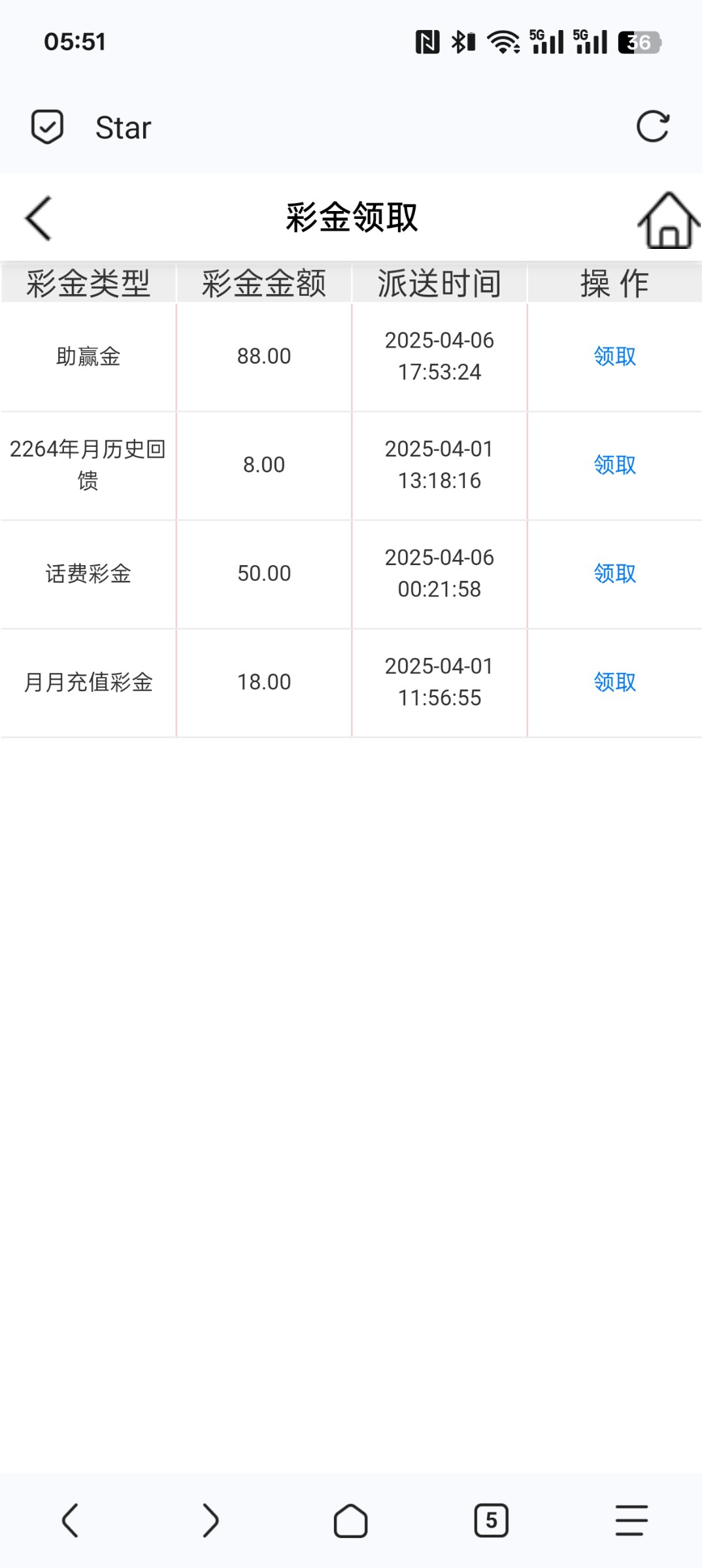Claim the 月月充值彩金 18.00 bonus

pyautogui.click(x=614, y=682)
